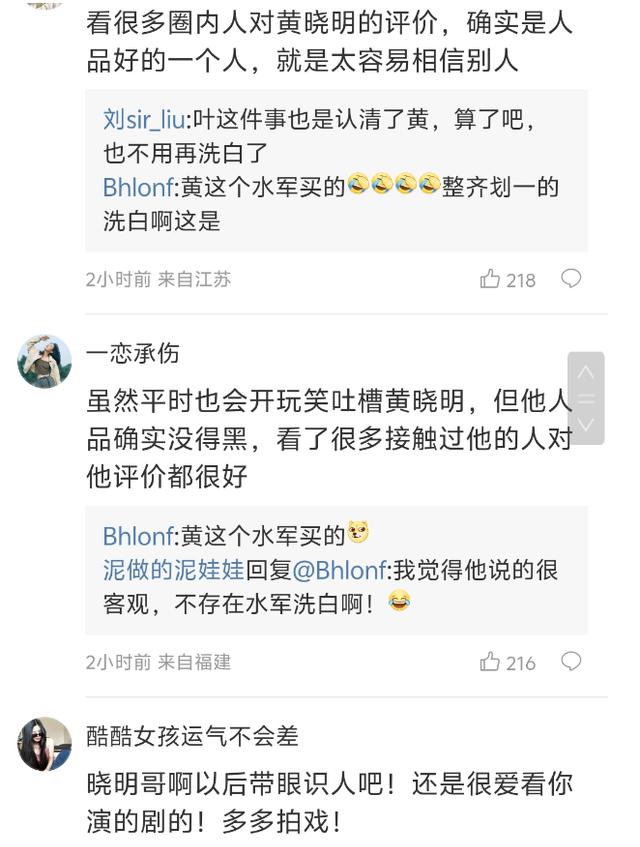
Task: View 刘sir_liu's profile from reply
Action: [144, 120]
